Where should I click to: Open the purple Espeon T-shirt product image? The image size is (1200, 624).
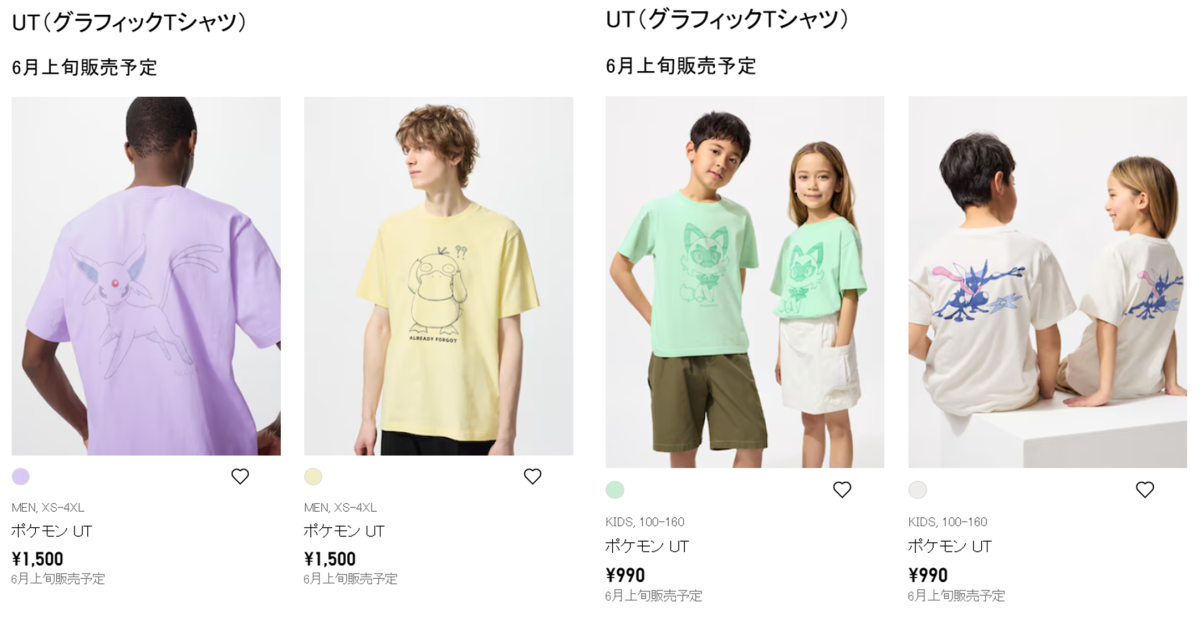coord(146,275)
